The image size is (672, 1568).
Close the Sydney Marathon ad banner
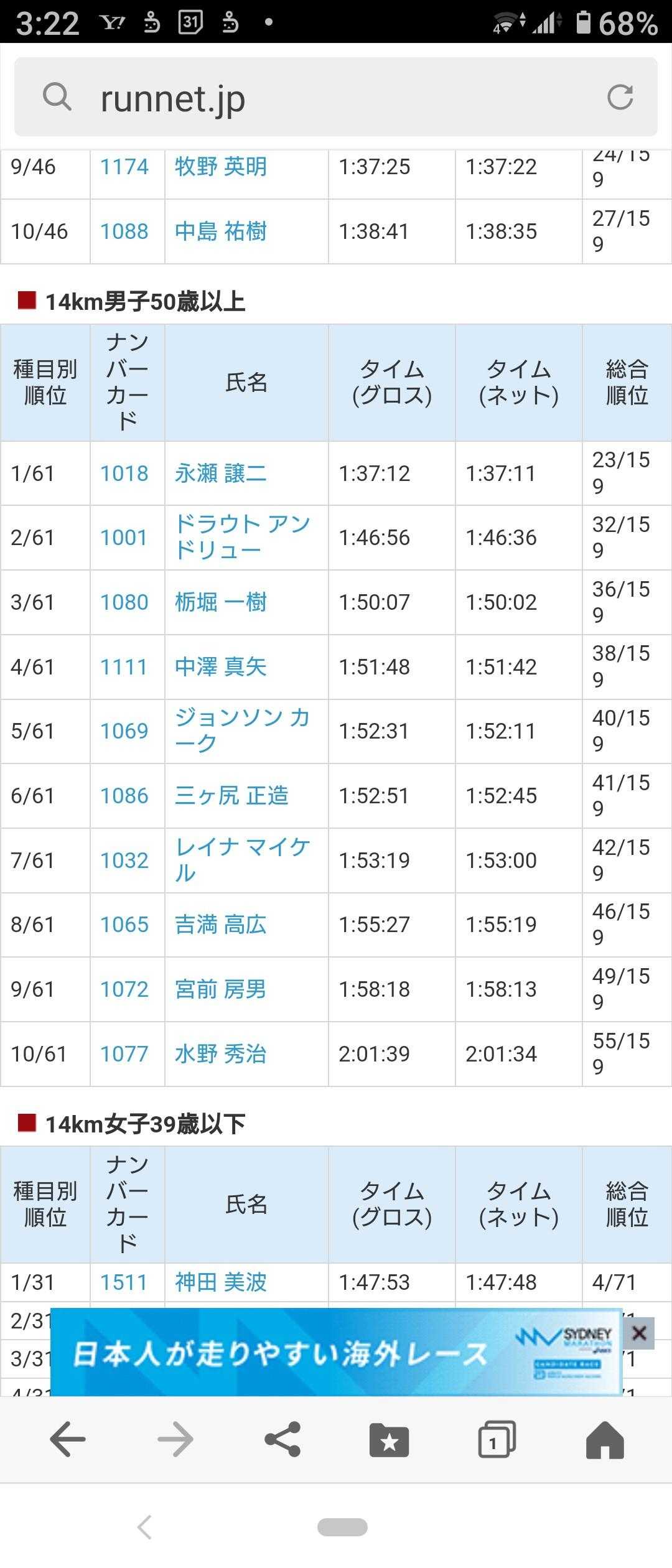(639, 1333)
